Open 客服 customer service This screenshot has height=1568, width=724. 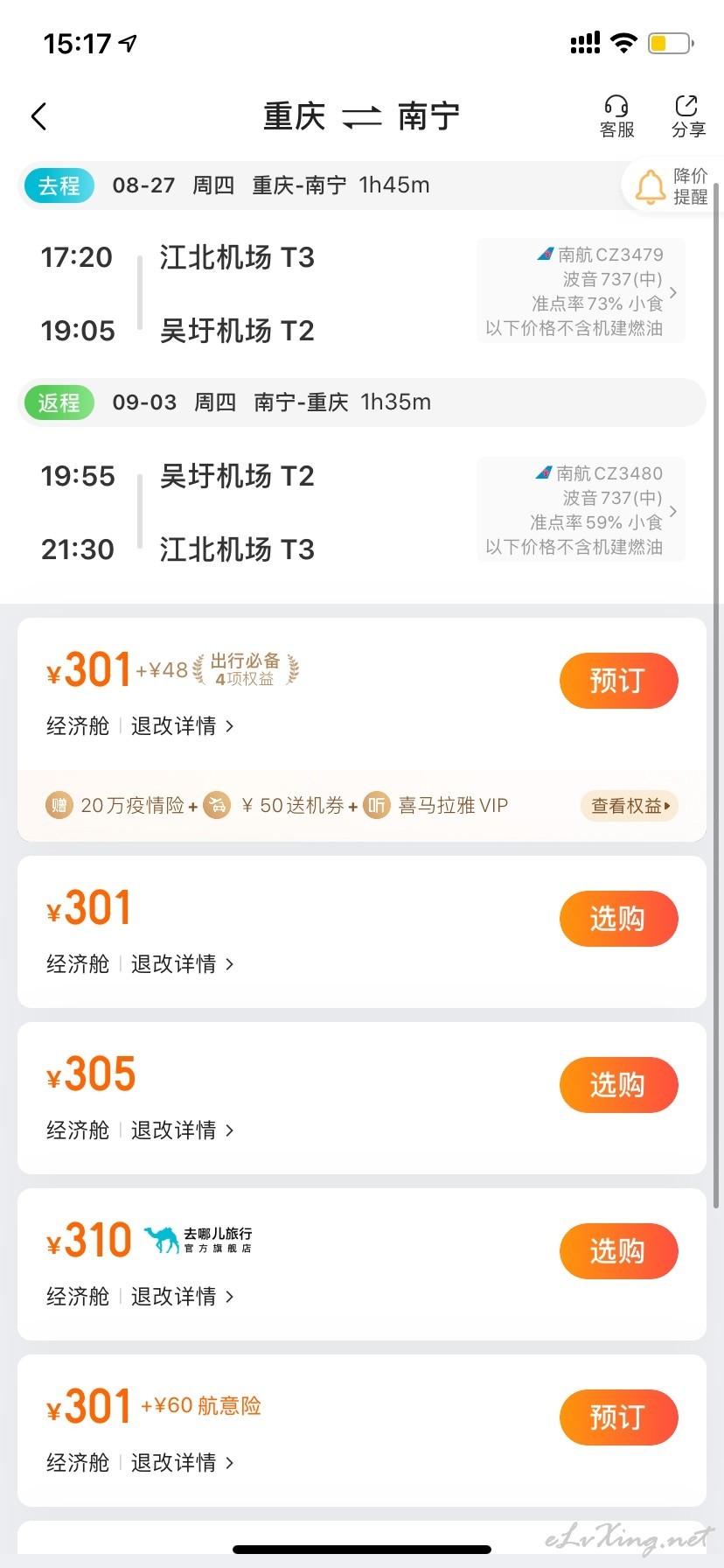[616, 116]
